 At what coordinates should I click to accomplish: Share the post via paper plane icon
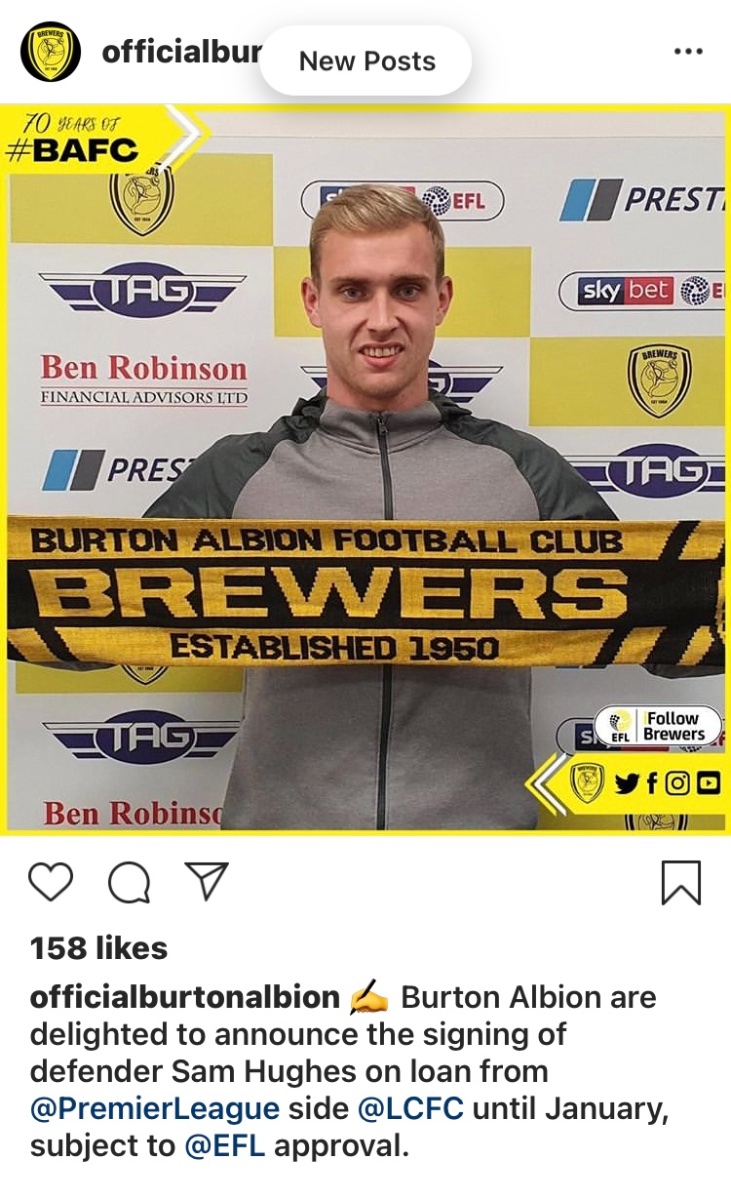[x=208, y=881]
